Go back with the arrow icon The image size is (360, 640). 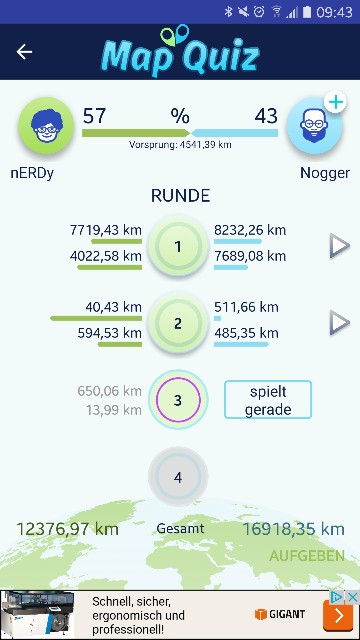(x=24, y=52)
